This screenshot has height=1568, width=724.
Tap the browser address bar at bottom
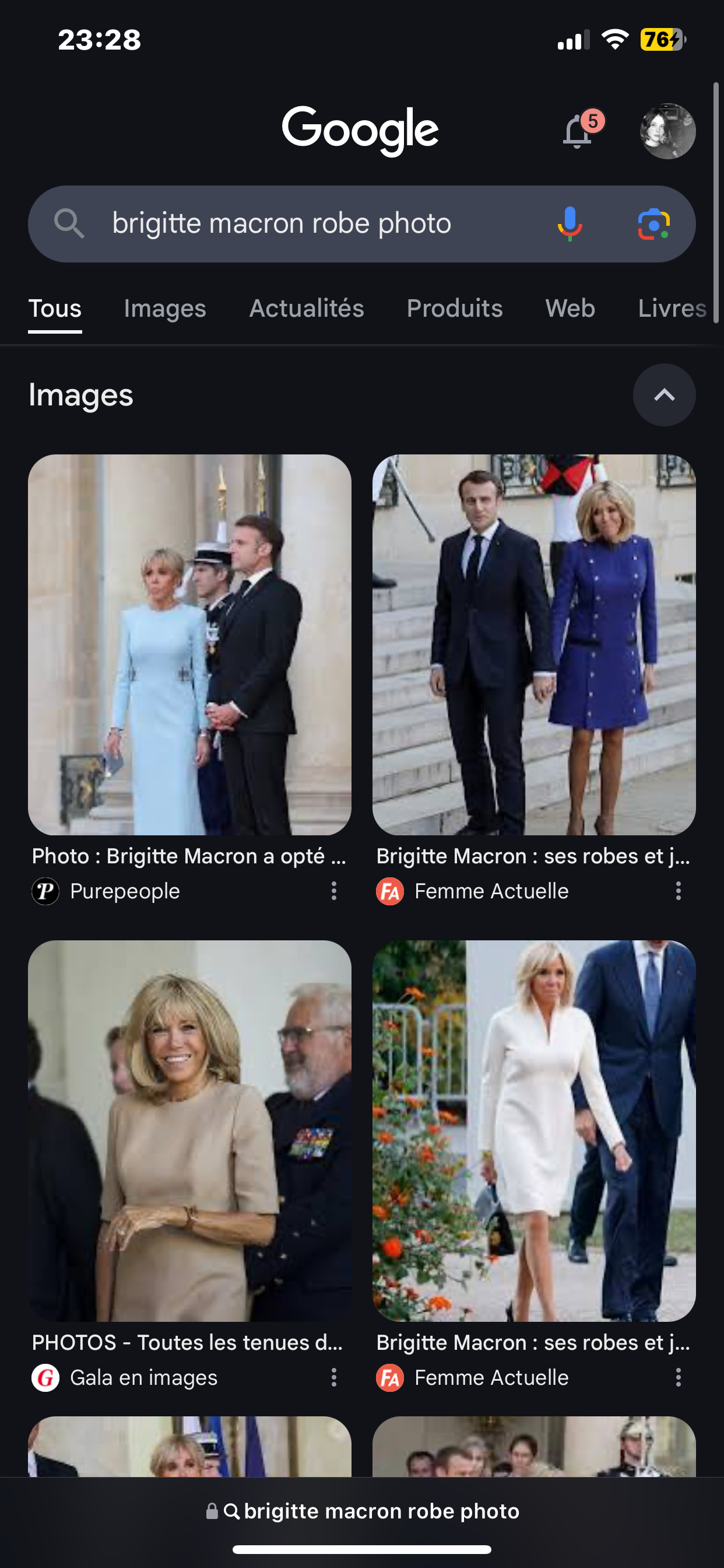coord(362,1511)
